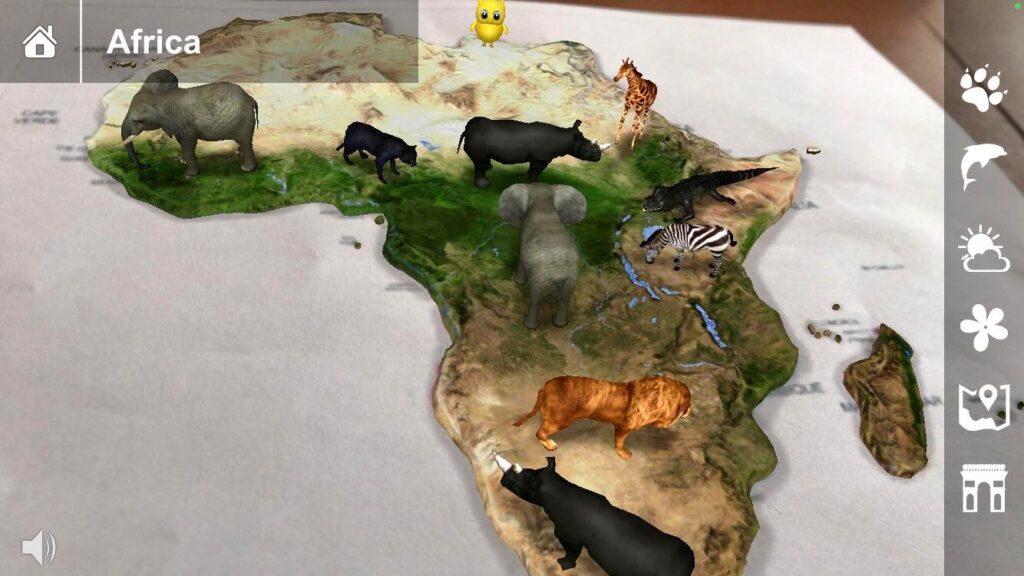Show land animals with paw icon
1024x576 pixels.
pyautogui.click(x=983, y=88)
